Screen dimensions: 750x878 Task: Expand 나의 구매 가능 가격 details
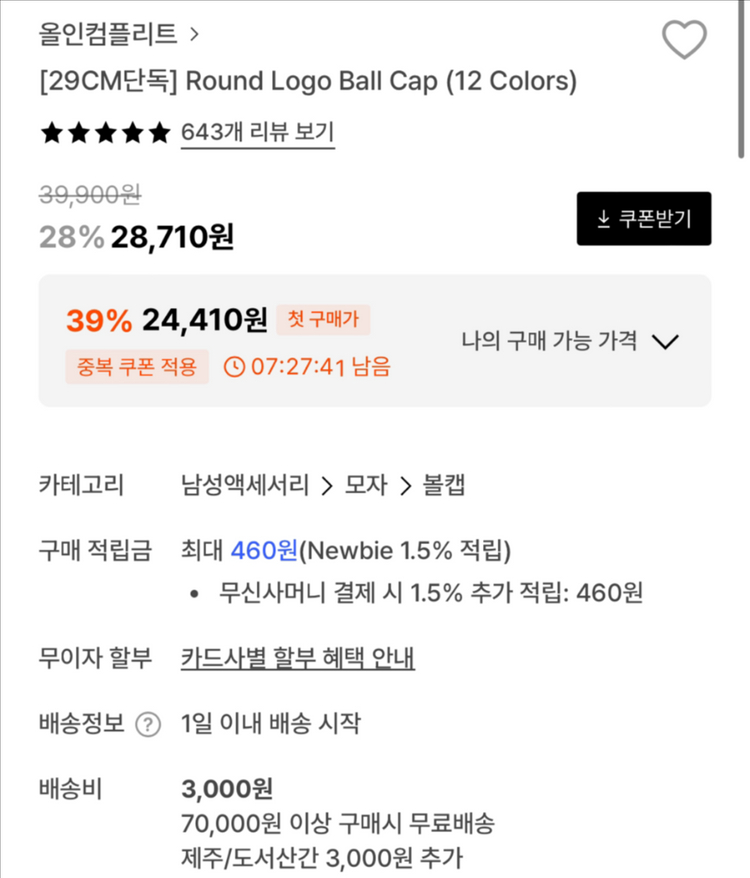[x=570, y=341]
